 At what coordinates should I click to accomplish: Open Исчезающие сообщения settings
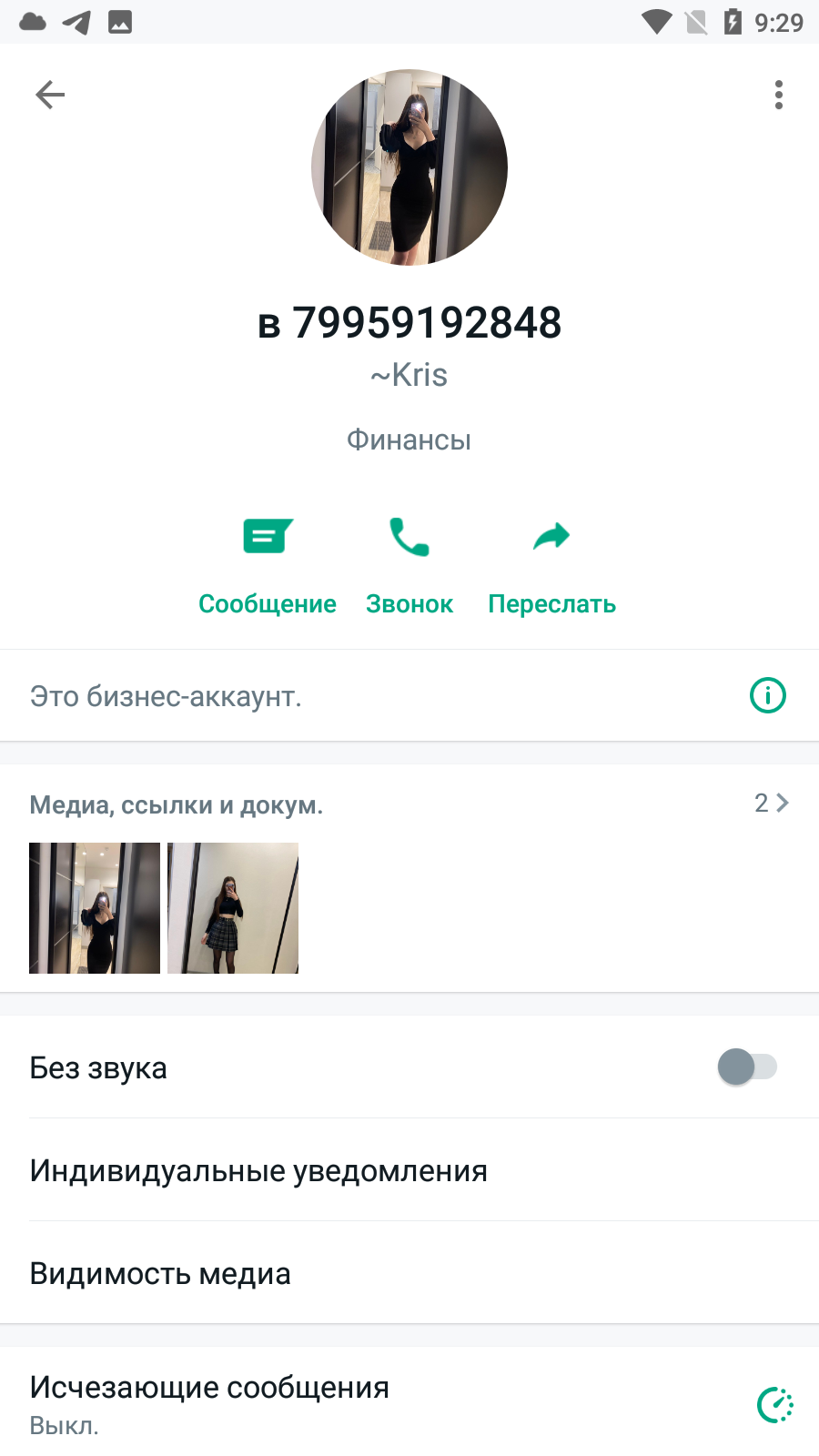[409, 1403]
